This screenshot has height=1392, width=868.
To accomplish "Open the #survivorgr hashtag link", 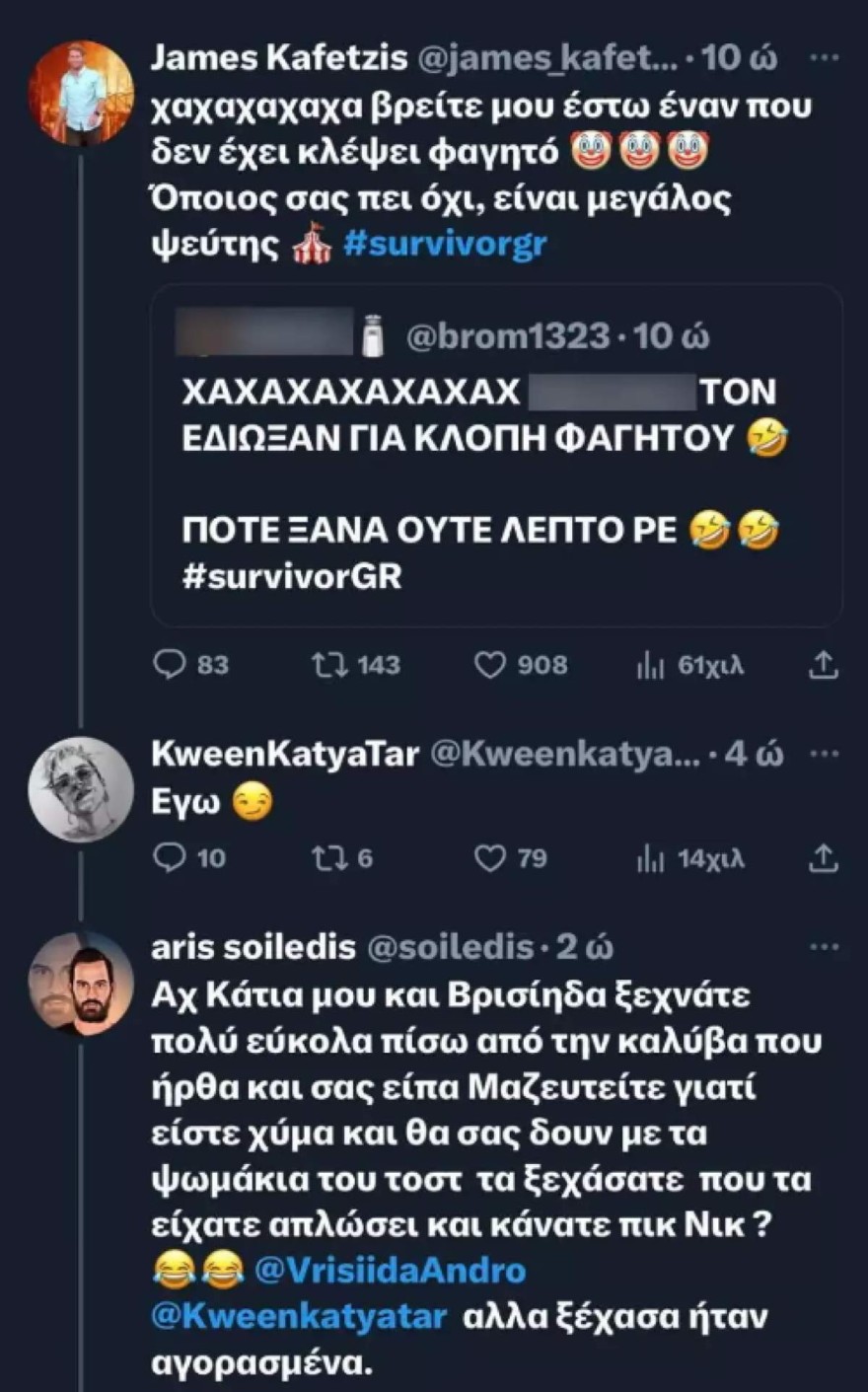I will point(444,245).
